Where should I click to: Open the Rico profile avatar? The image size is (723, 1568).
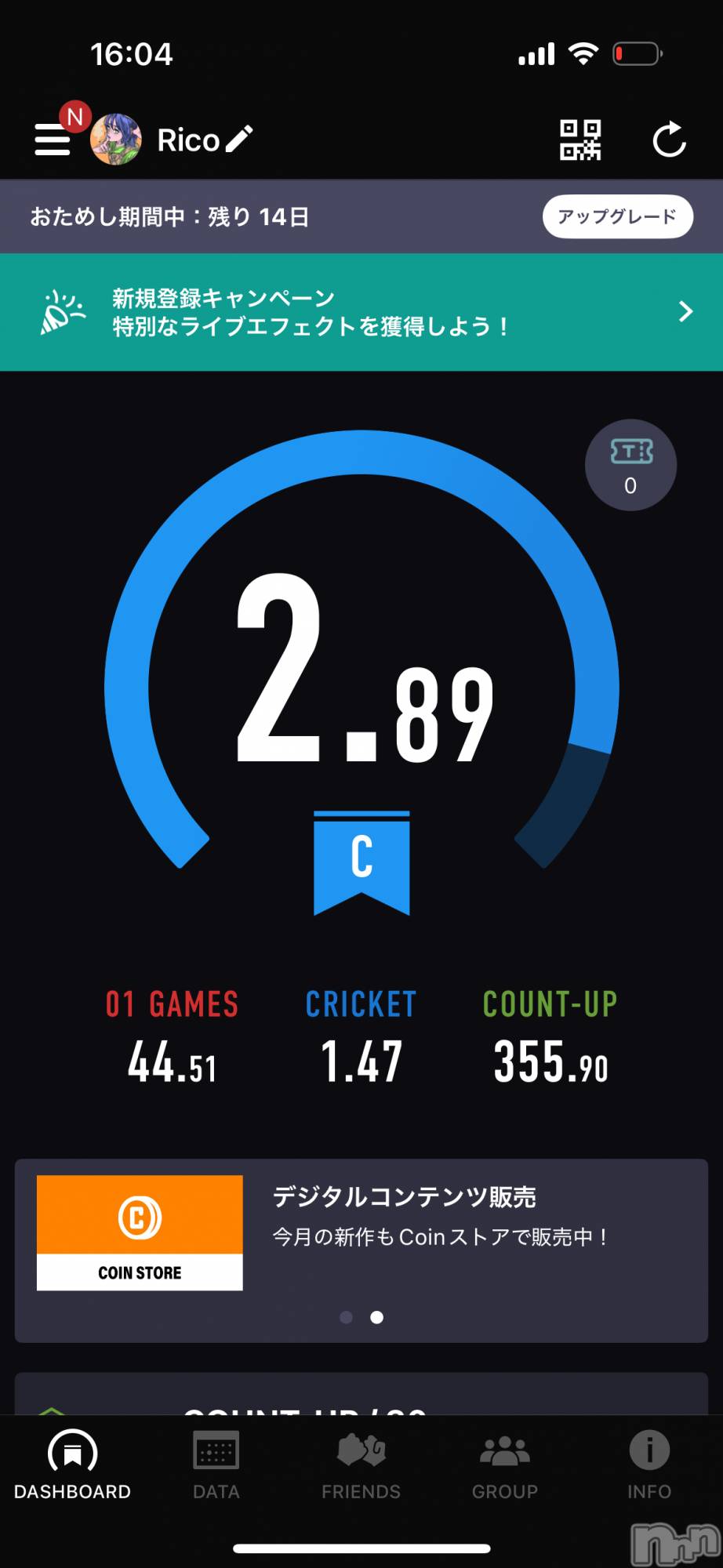coord(116,140)
